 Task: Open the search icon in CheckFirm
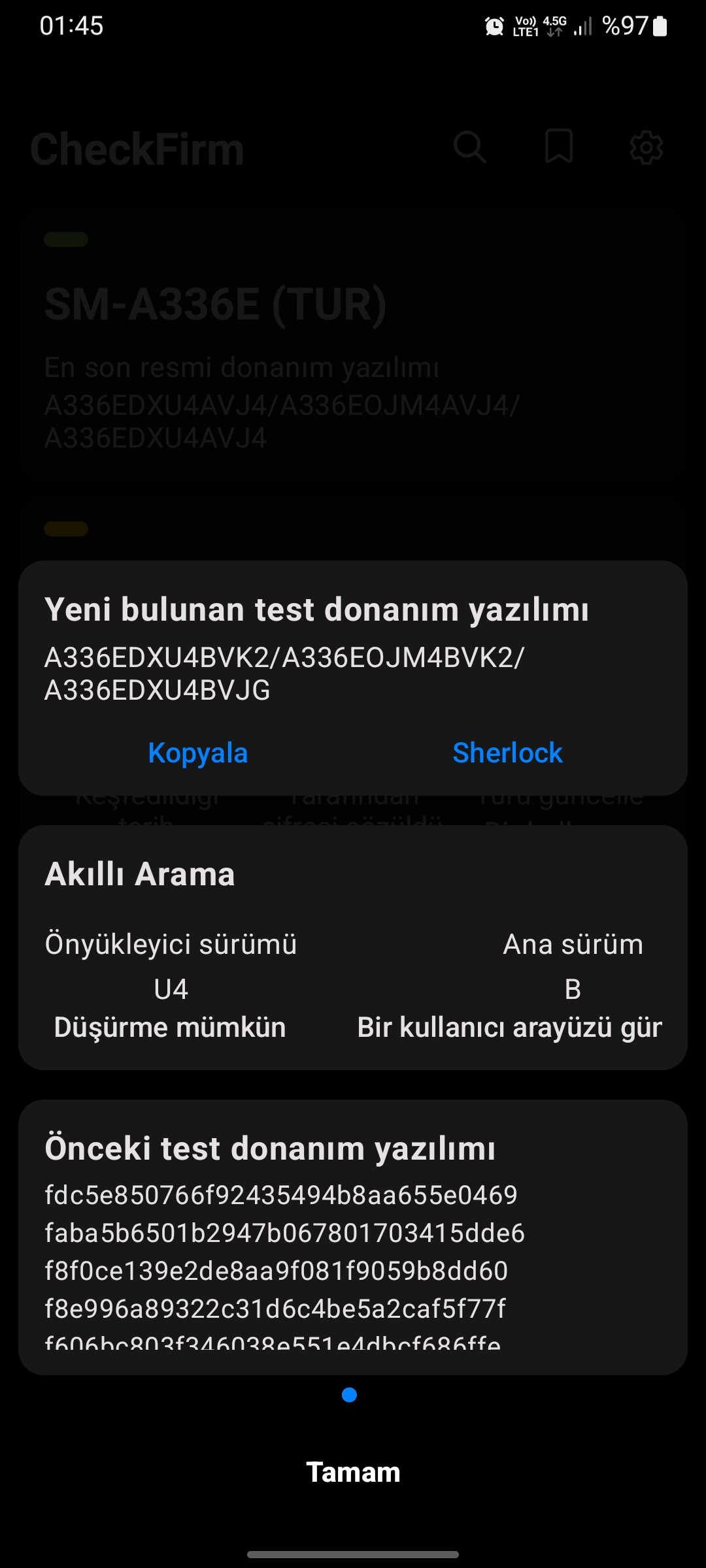coord(471,148)
